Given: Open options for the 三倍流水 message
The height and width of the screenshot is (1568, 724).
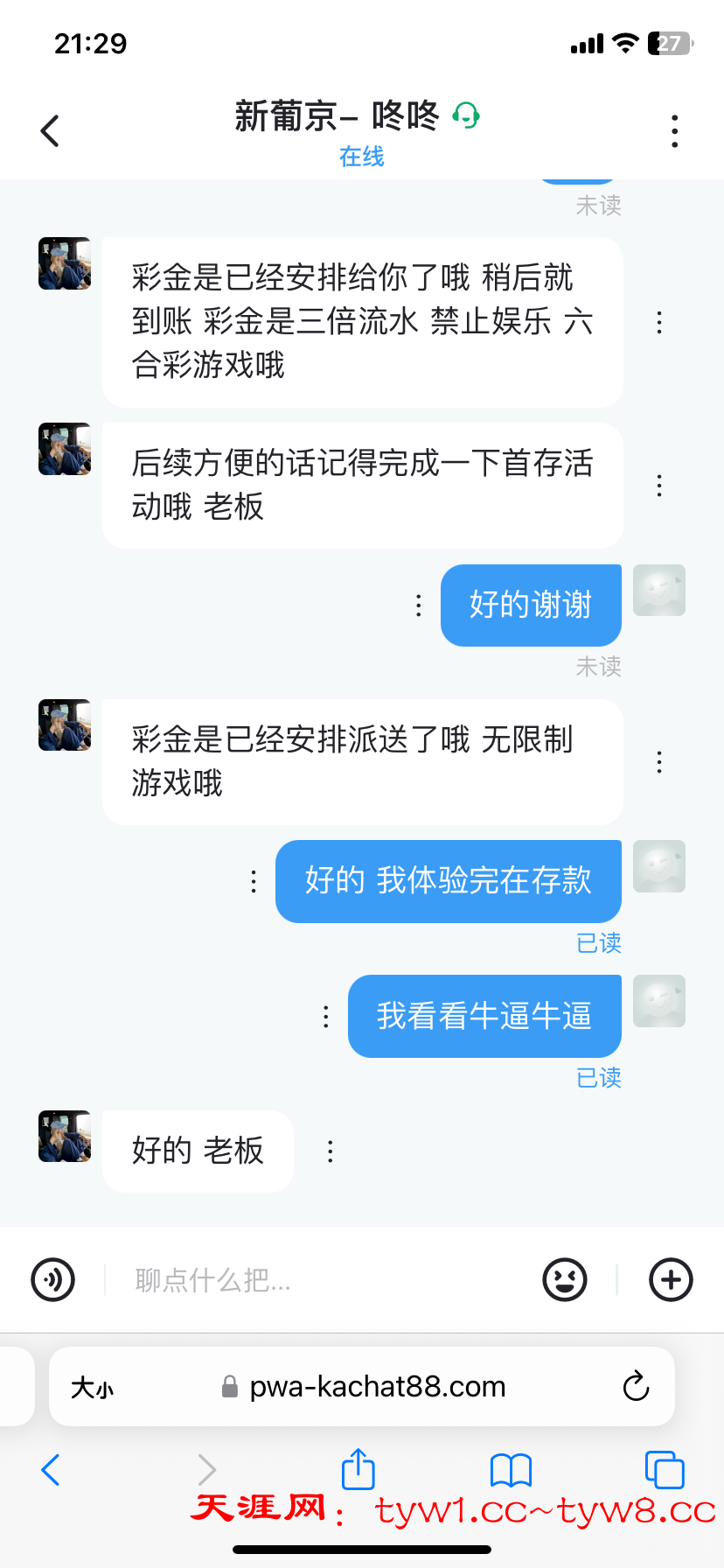Looking at the screenshot, I should pos(659,322).
